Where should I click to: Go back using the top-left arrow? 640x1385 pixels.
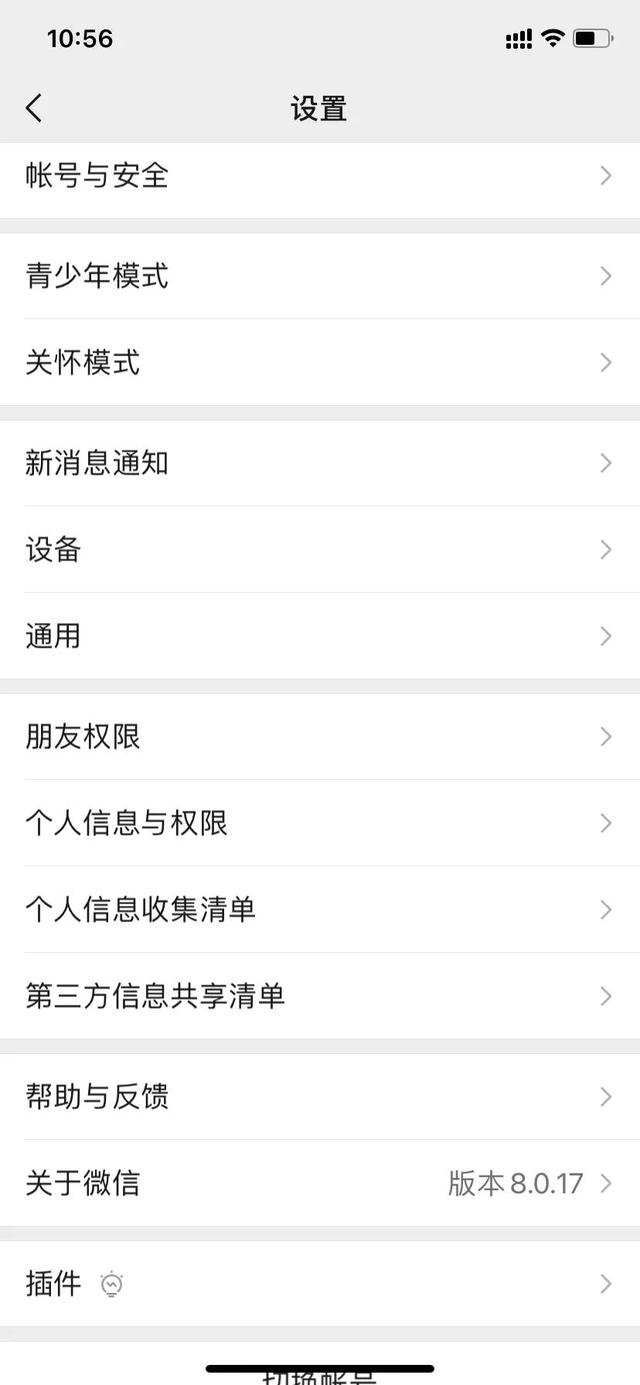pos(34,108)
